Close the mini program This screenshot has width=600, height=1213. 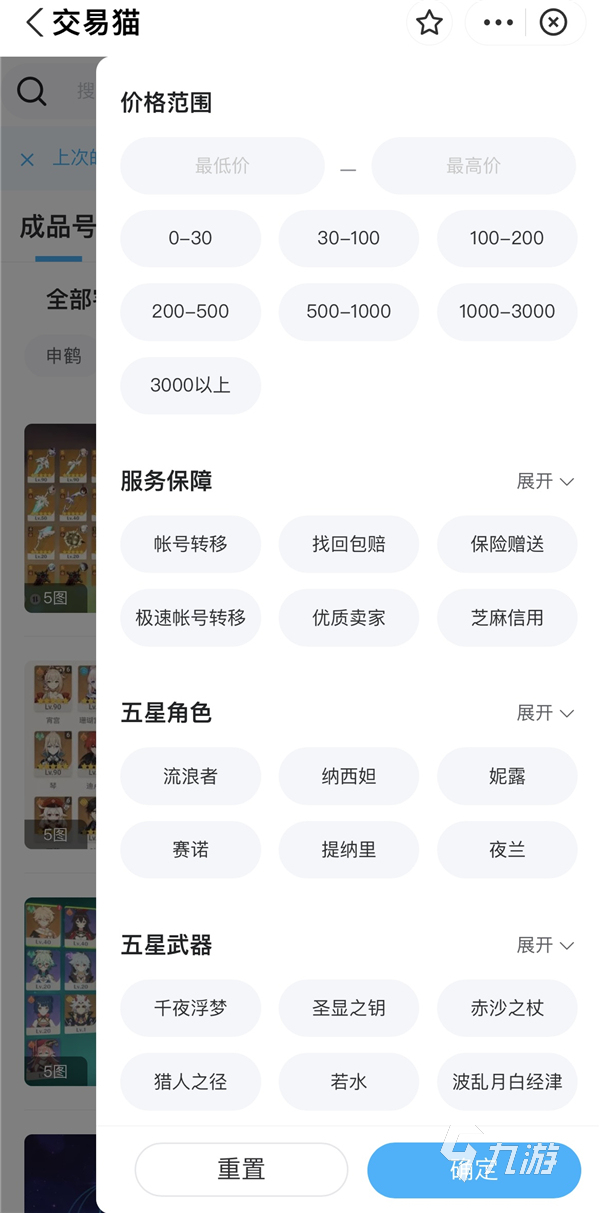(x=553, y=23)
